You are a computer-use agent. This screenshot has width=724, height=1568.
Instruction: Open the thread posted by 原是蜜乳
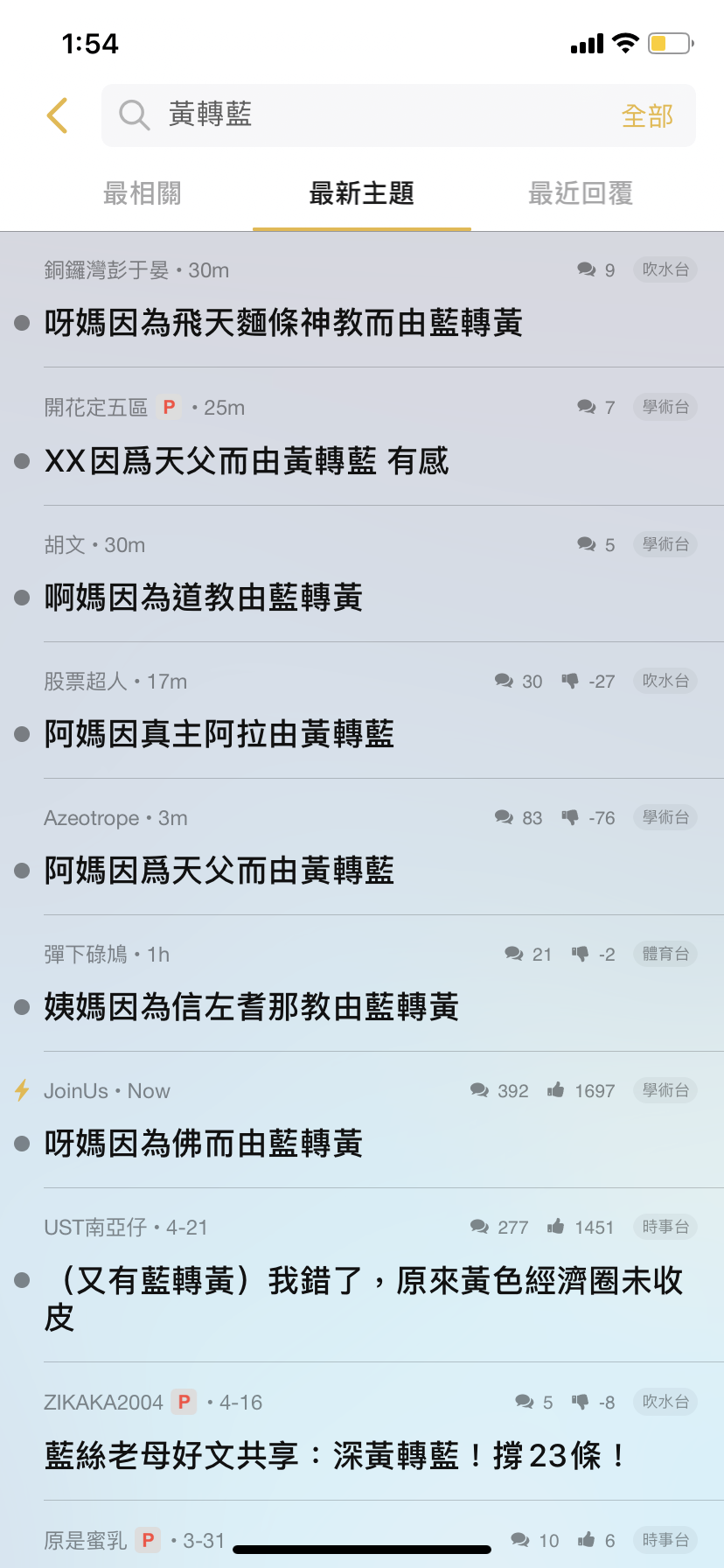click(362, 1535)
